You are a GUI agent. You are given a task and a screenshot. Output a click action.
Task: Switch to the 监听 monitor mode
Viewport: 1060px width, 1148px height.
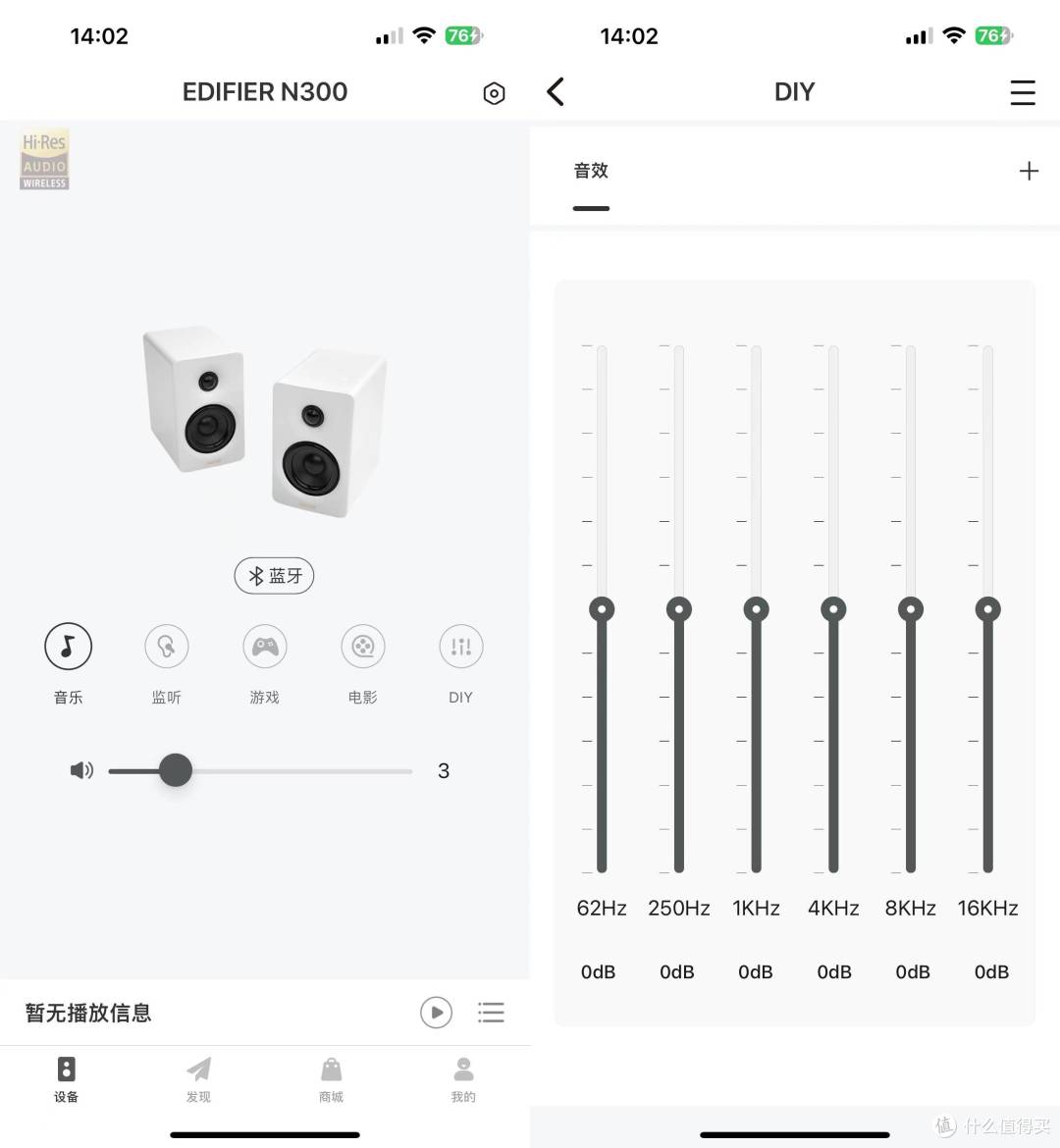[166, 647]
